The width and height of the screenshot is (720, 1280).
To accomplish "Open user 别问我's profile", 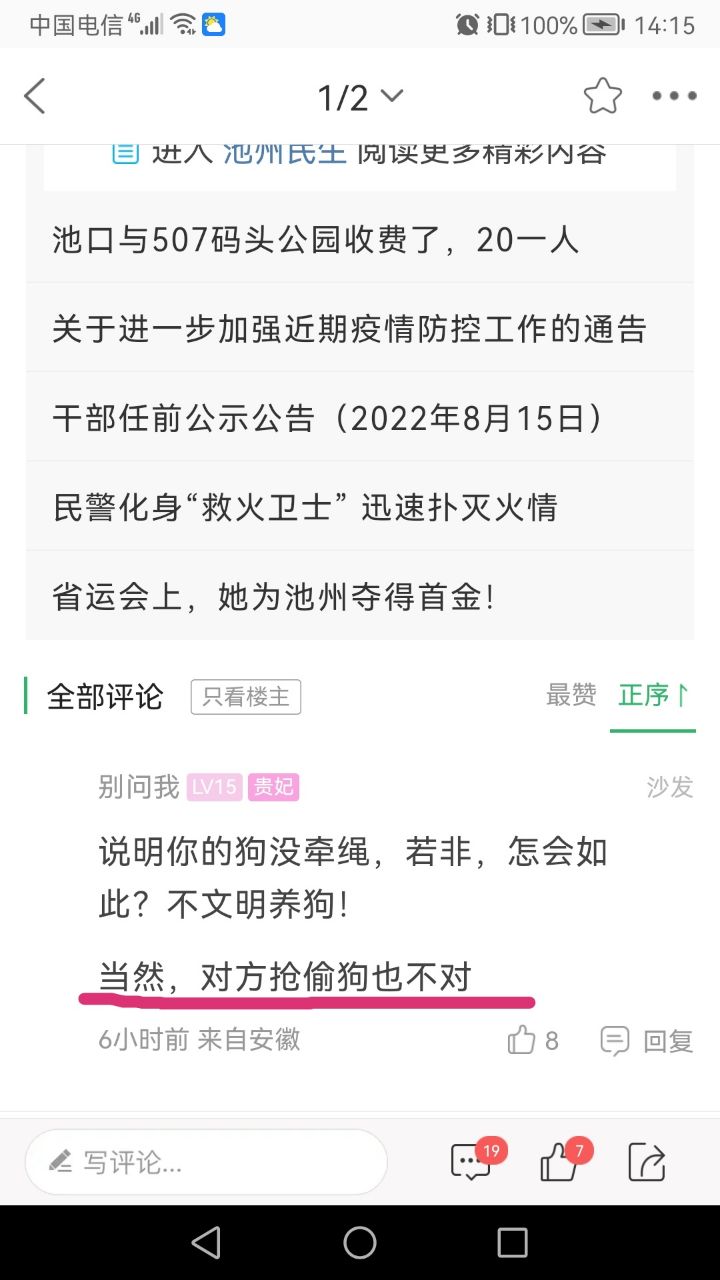I will click(138, 787).
